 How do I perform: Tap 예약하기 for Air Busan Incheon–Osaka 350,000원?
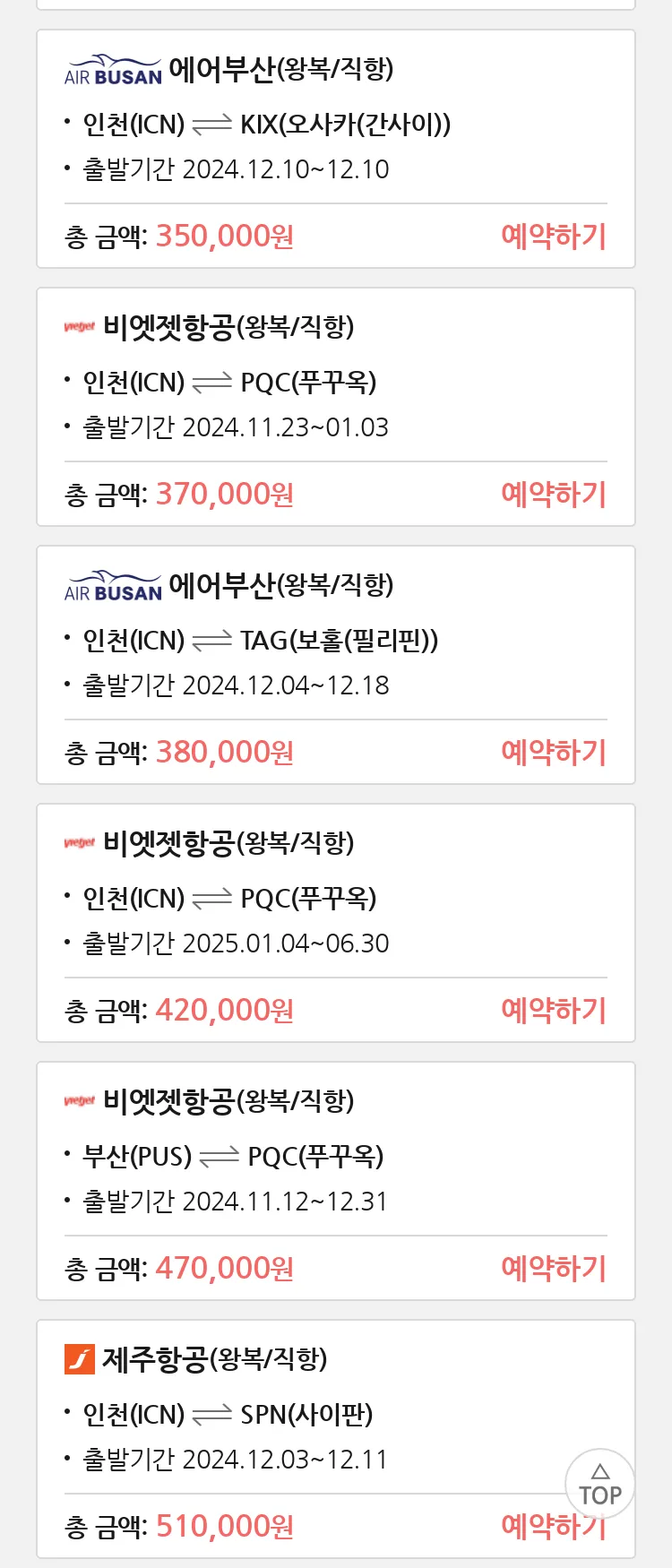(x=554, y=237)
